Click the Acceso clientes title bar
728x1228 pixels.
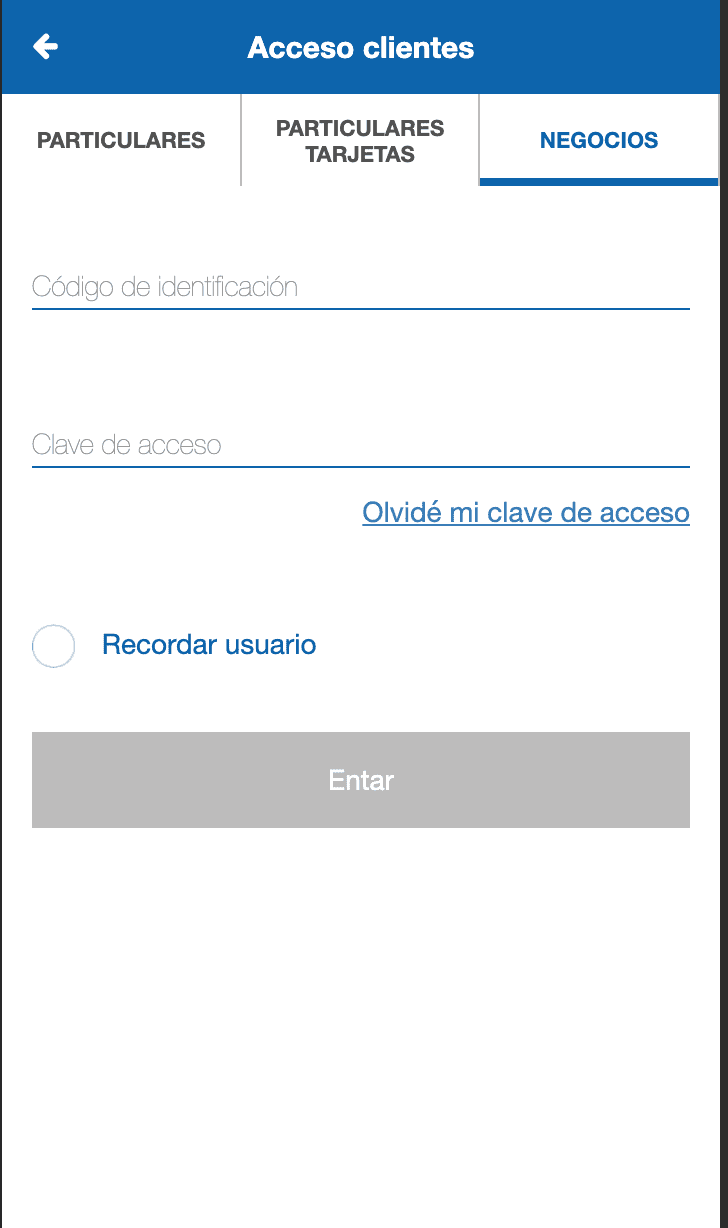point(361,46)
